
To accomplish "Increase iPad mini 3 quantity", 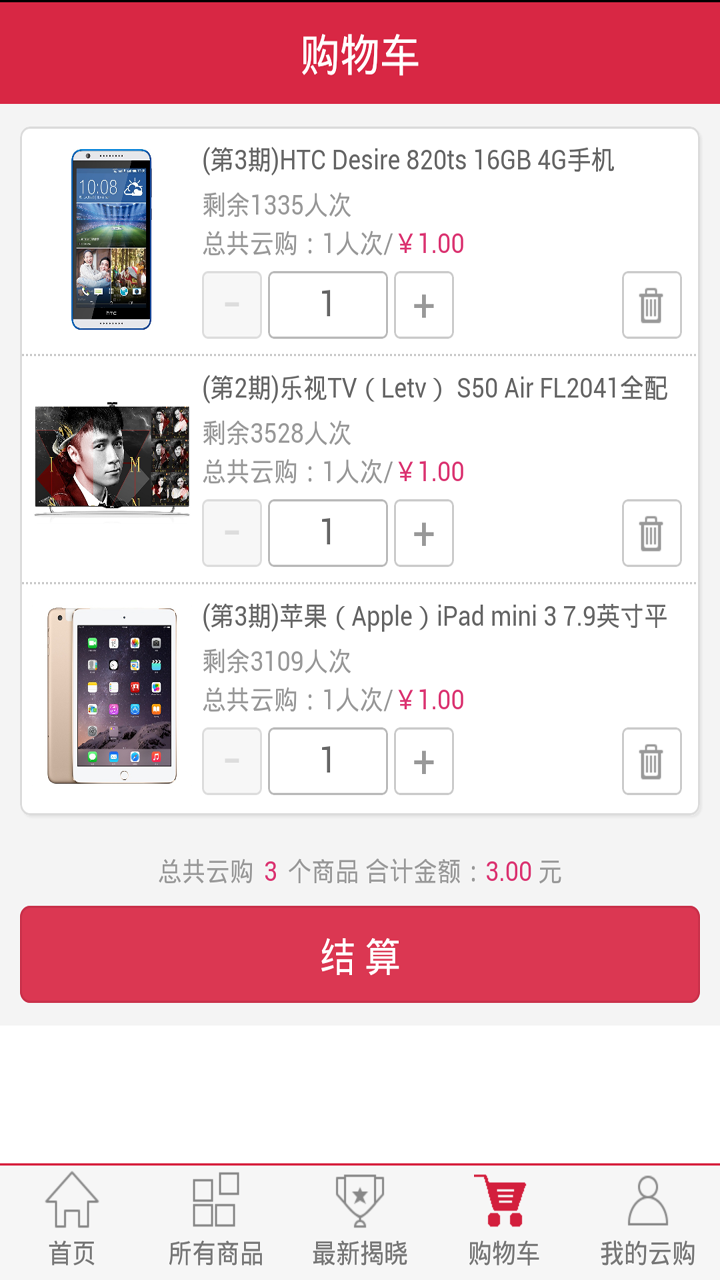I will 424,761.
